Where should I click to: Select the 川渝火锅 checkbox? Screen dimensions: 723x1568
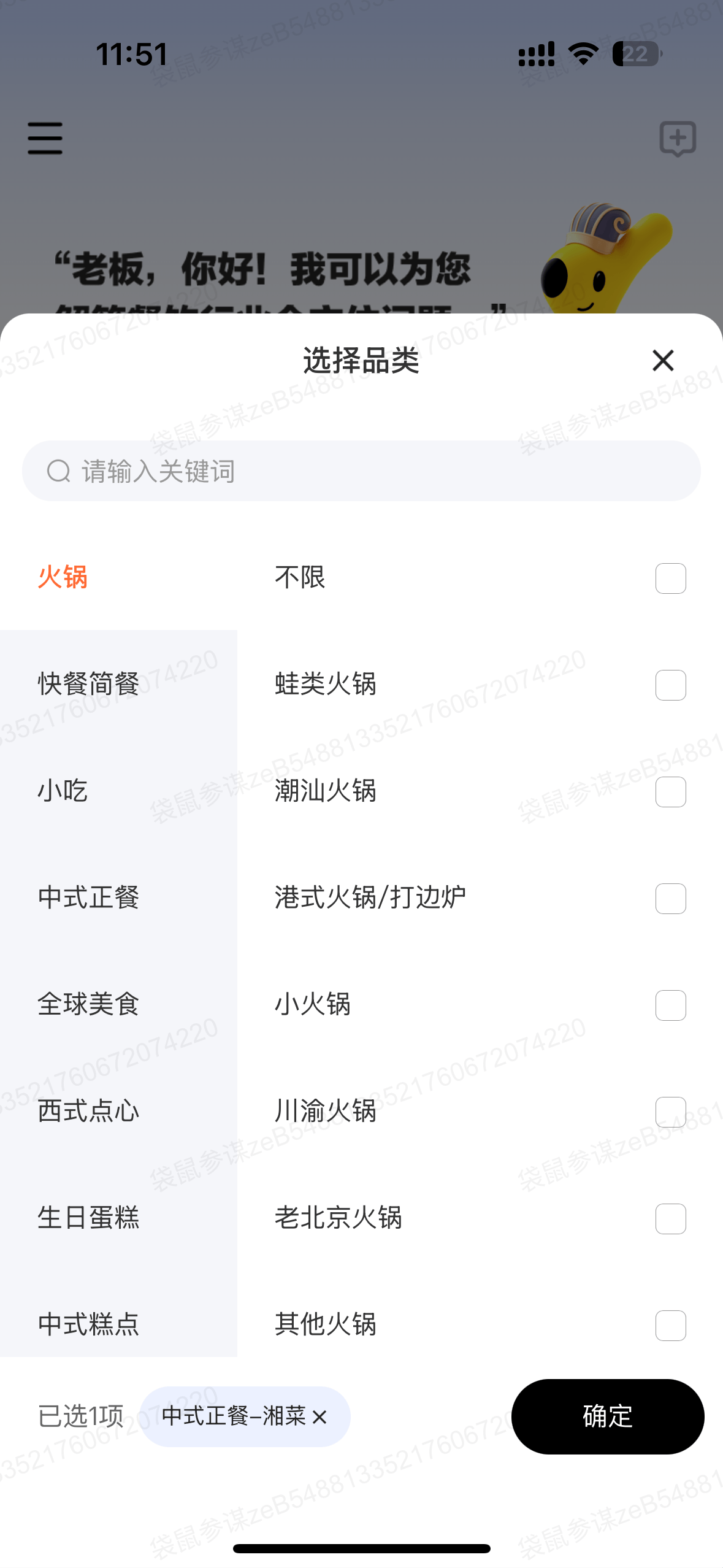(670, 1112)
